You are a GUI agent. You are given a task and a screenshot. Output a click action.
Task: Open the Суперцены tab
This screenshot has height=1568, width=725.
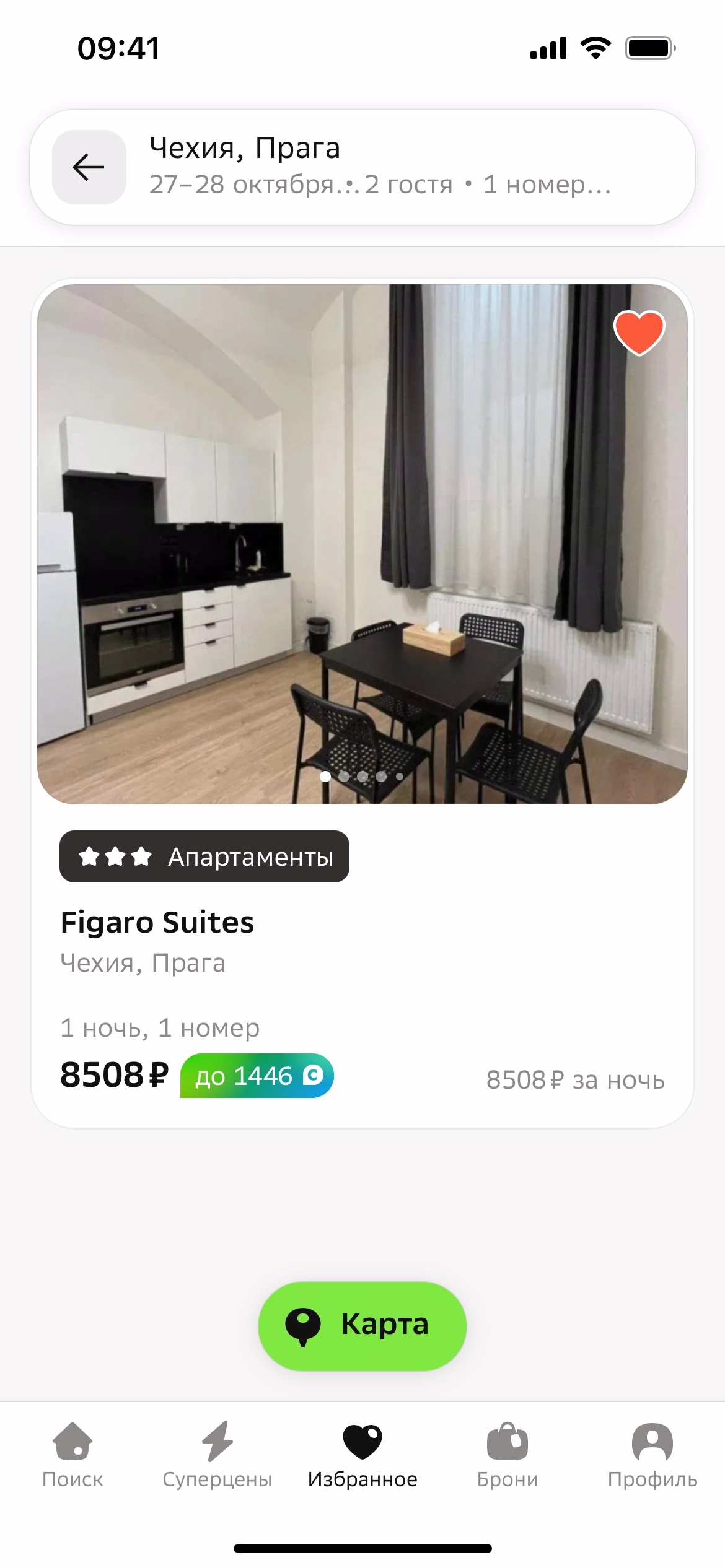click(x=217, y=1455)
